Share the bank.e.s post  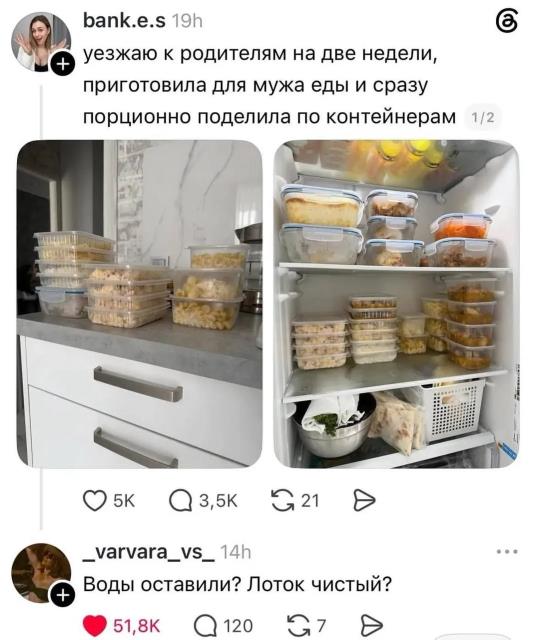coord(364,500)
